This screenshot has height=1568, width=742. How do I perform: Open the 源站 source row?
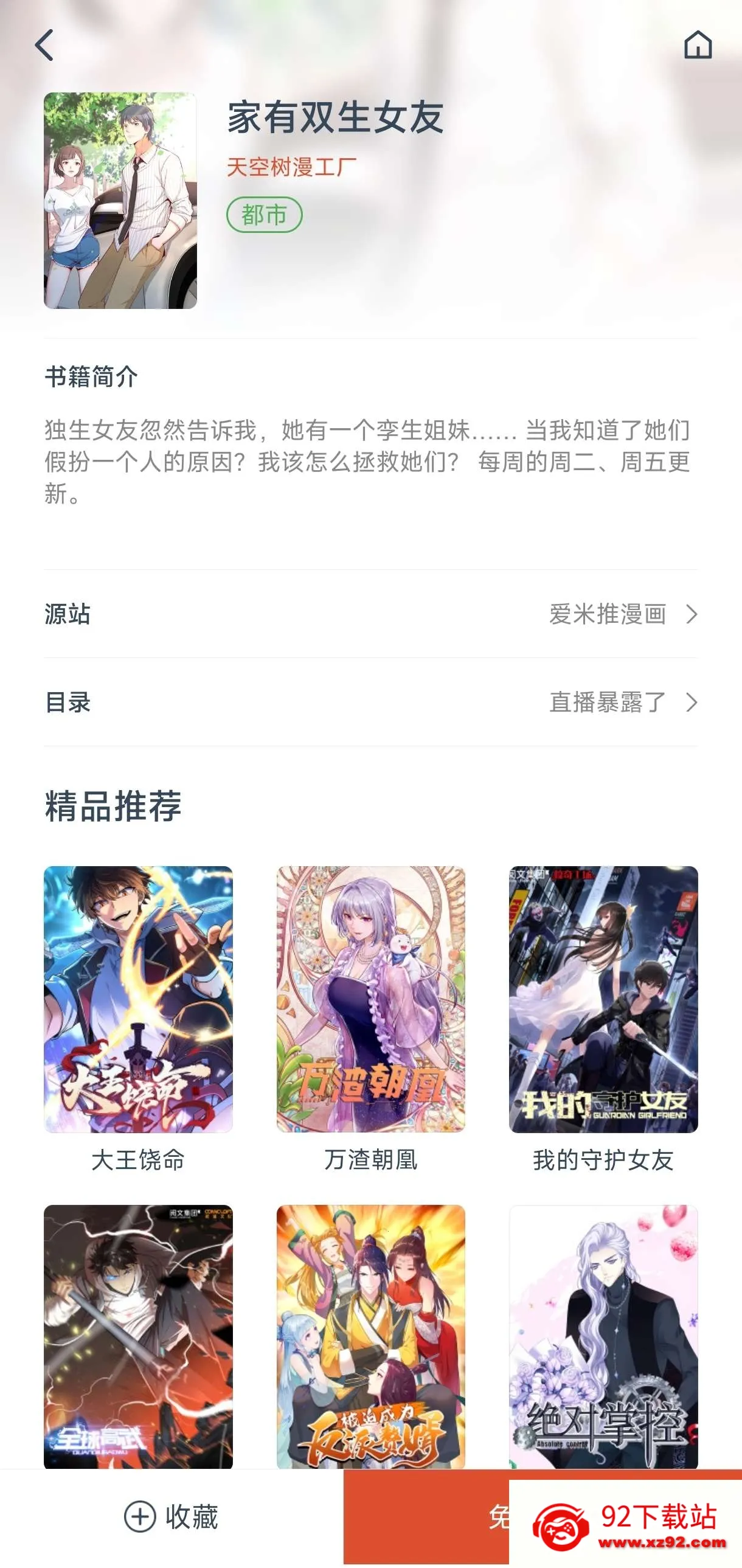point(370,614)
